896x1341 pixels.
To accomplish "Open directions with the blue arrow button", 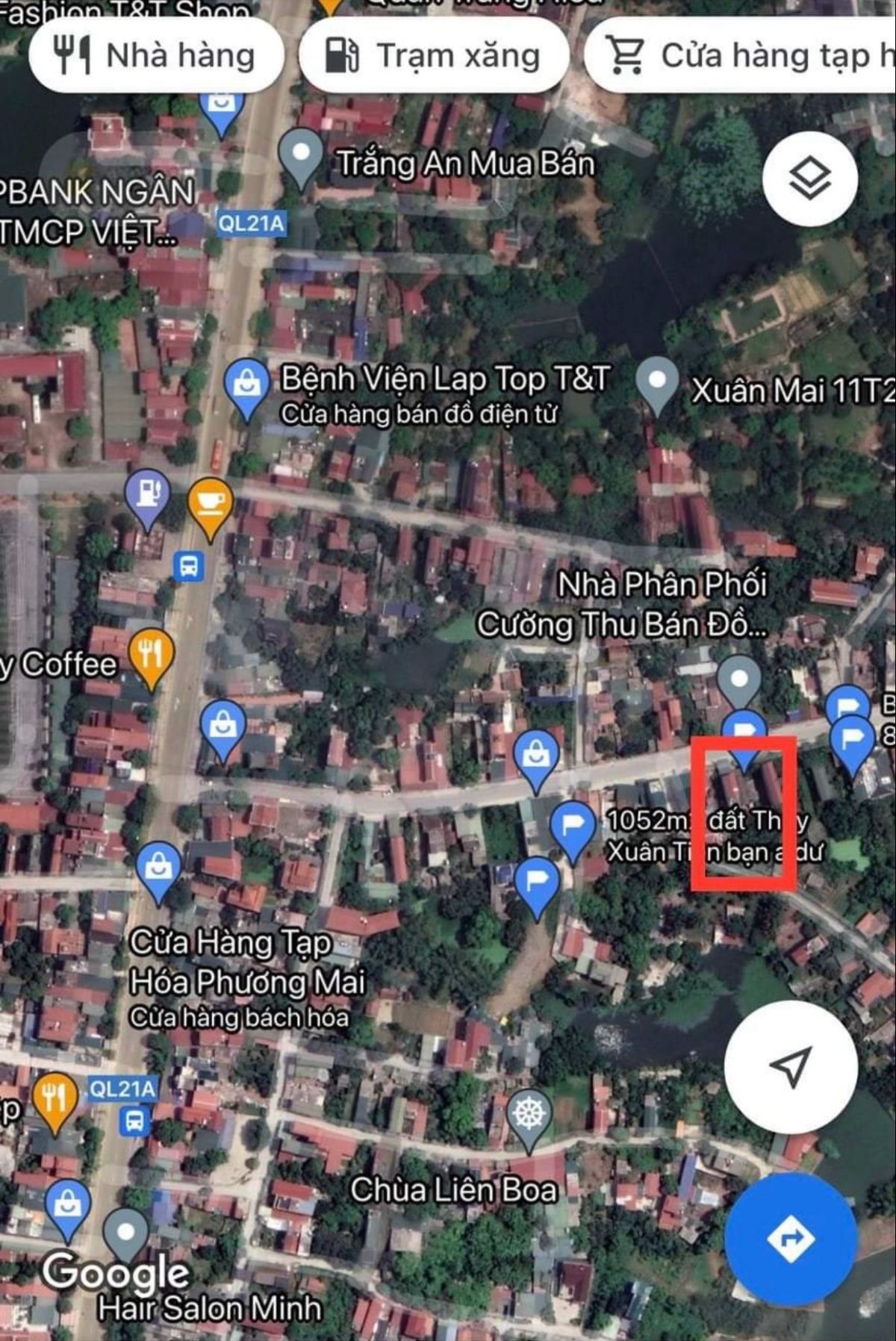I will click(x=791, y=1238).
